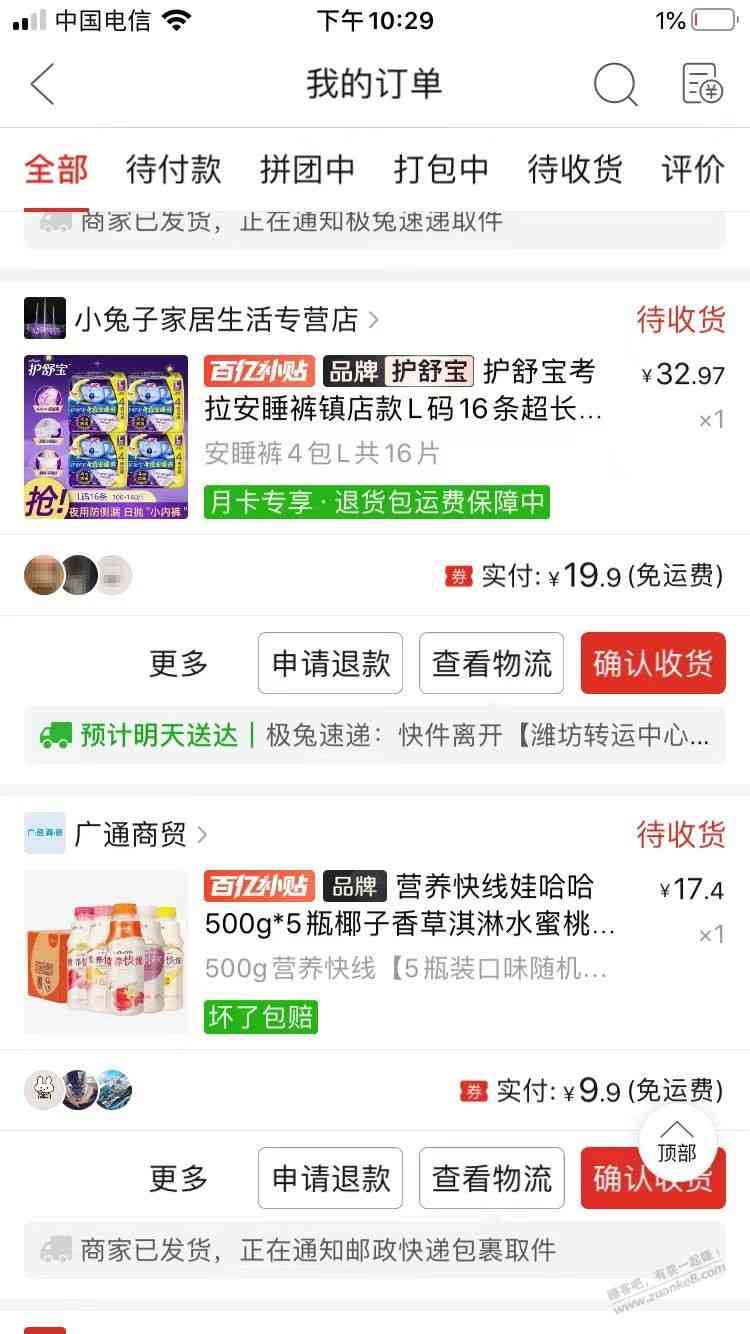
Task: Confirm receipt of the 护舒宝 order
Action: 652,663
